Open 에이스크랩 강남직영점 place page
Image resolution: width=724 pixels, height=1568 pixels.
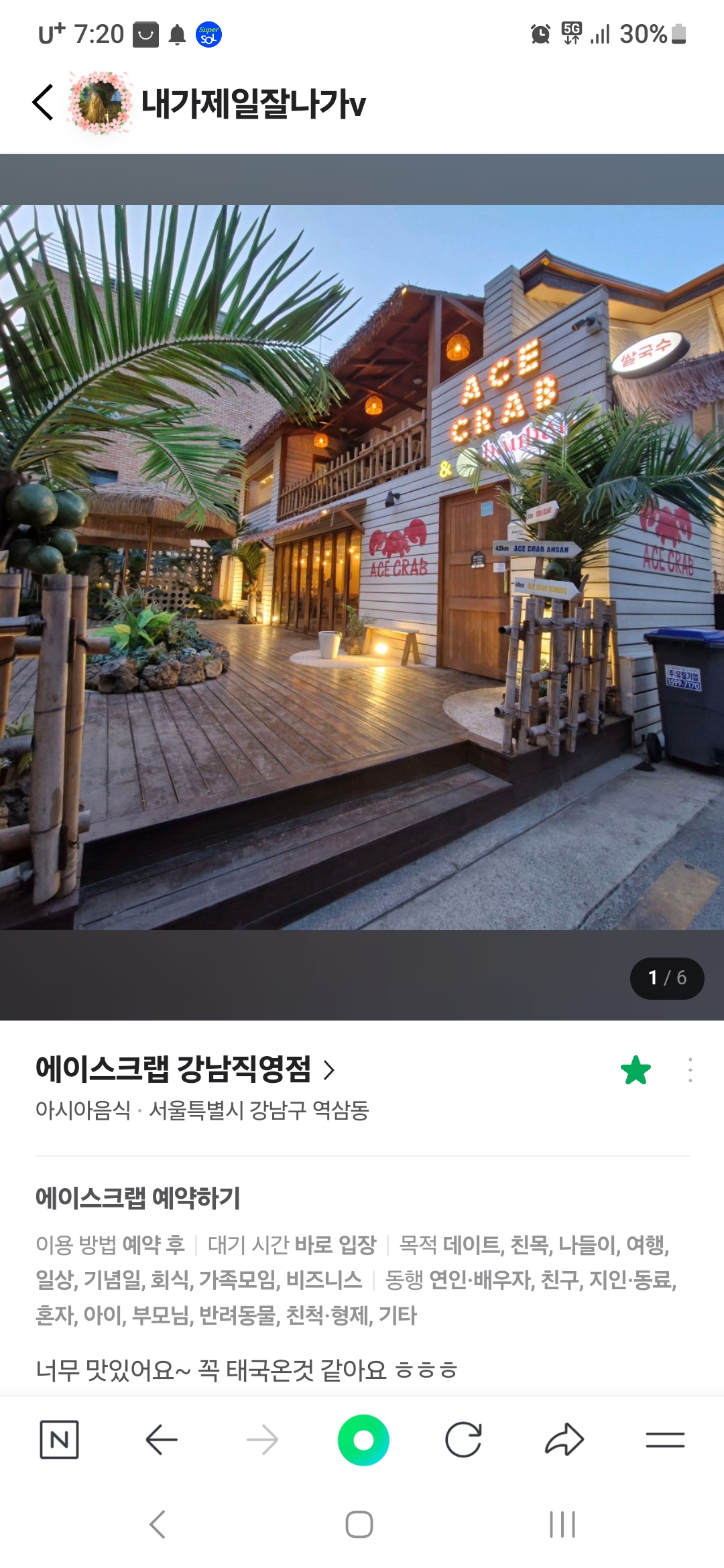coord(184,1069)
